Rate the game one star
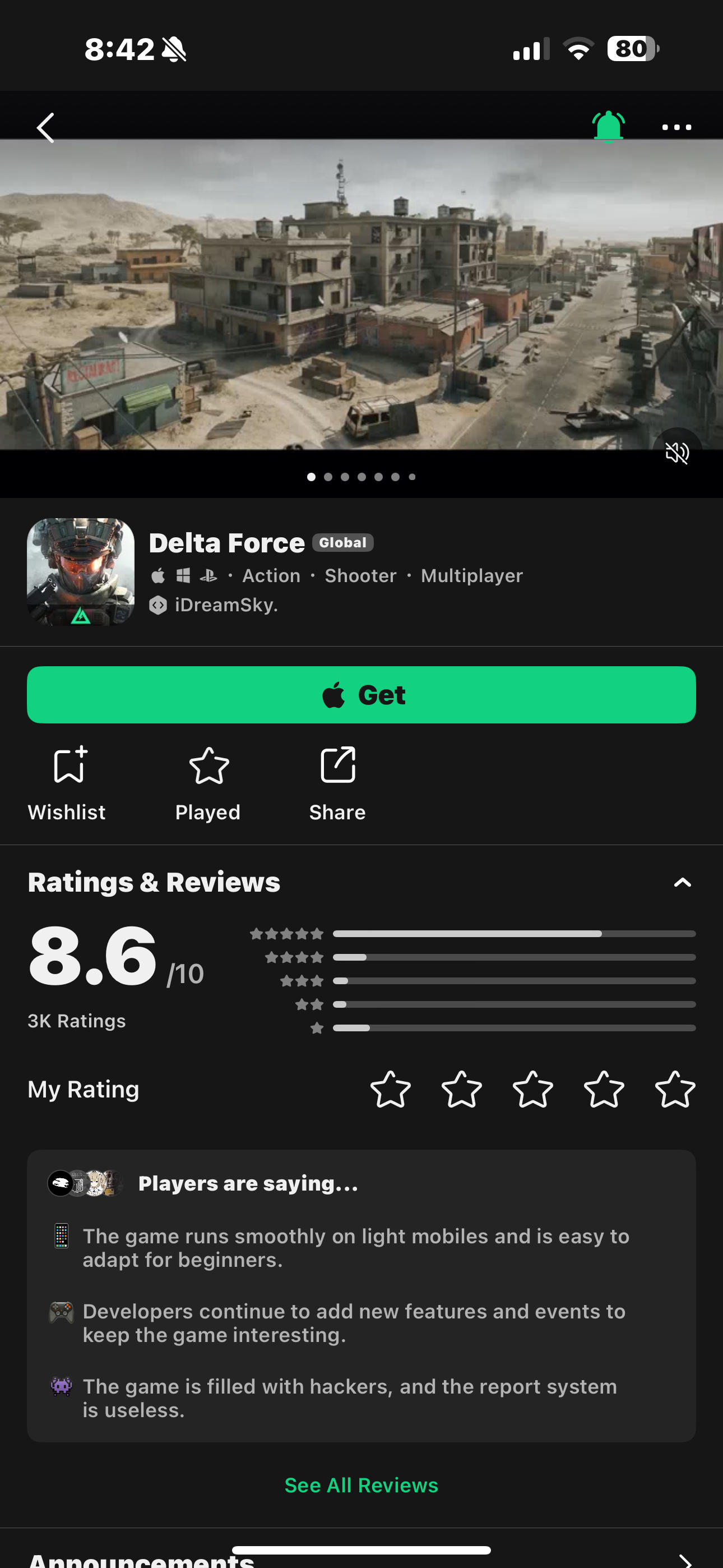Screen dimensions: 723x1568 click(x=390, y=1090)
